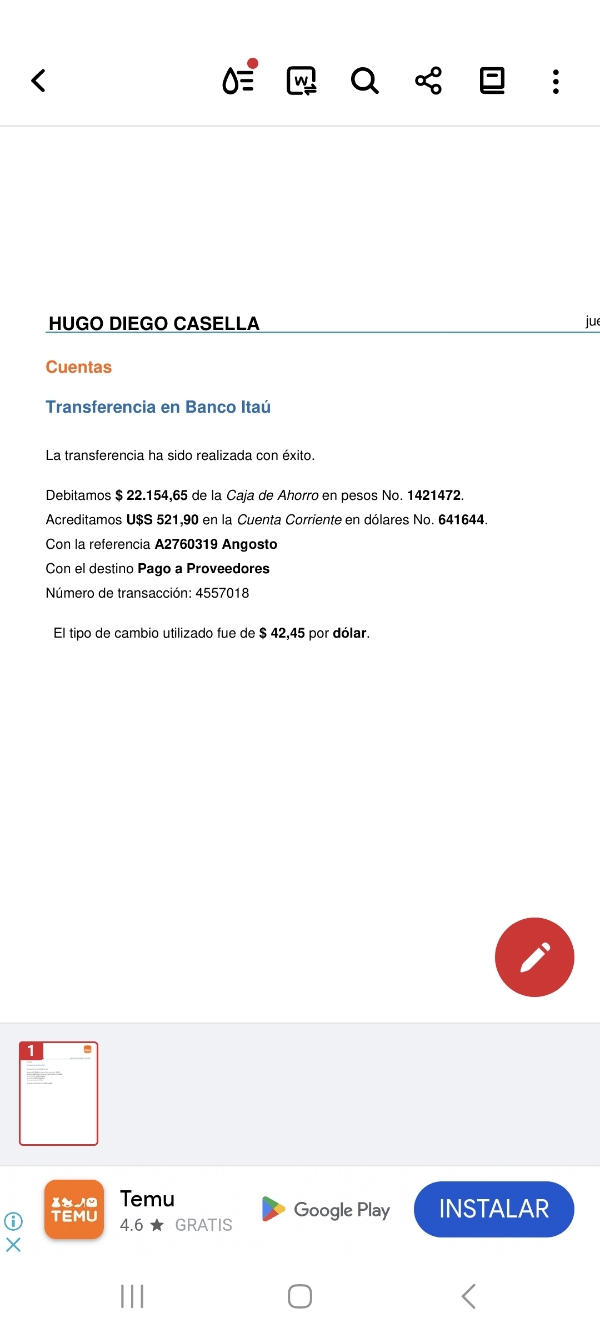Go back using the top-left arrow
This screenshot has height=1333, width=600.
pyautogui.click(x=39, y=81)
